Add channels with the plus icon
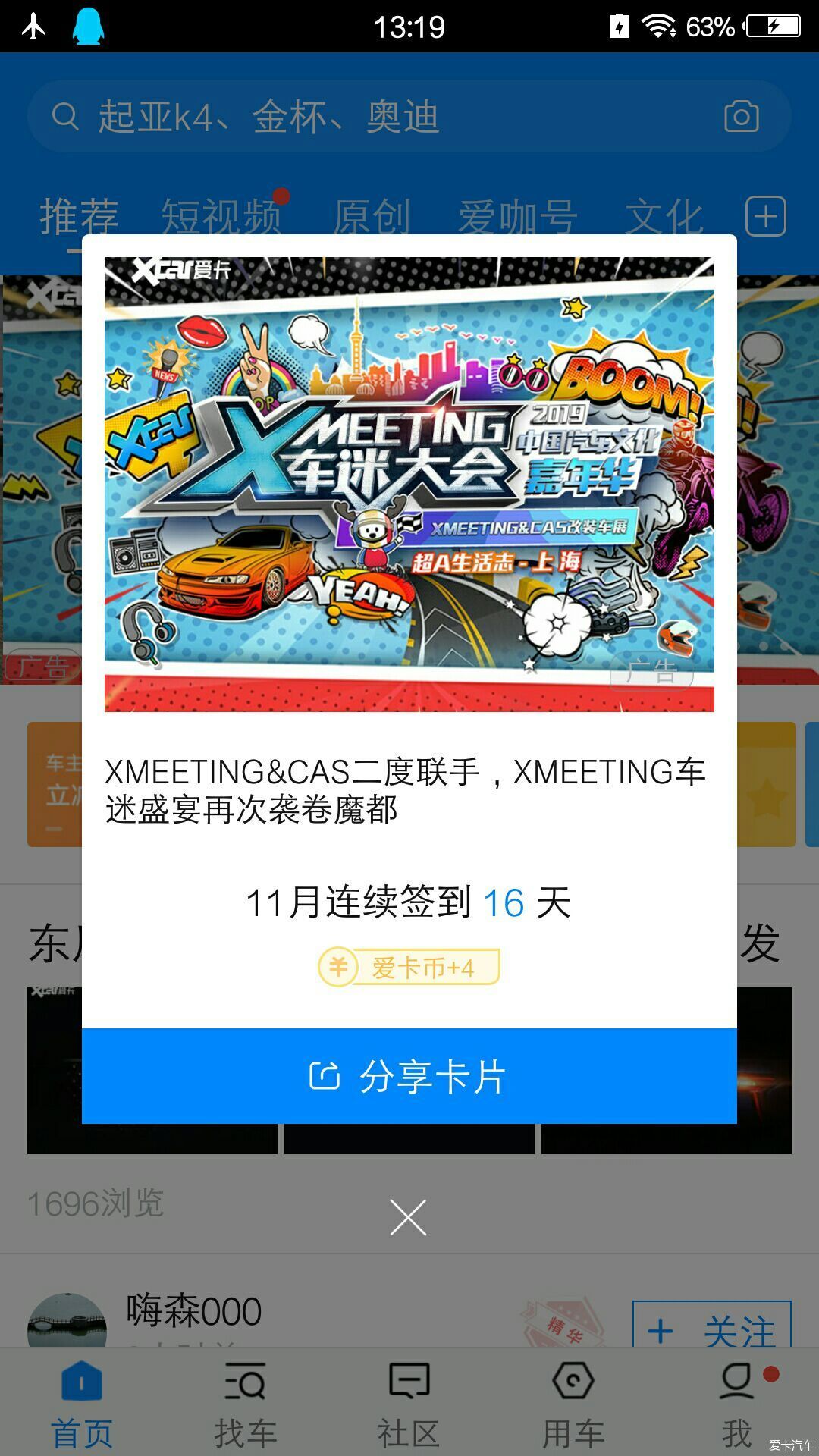The width and height of the screenshot is (819, 1456). 765,217
